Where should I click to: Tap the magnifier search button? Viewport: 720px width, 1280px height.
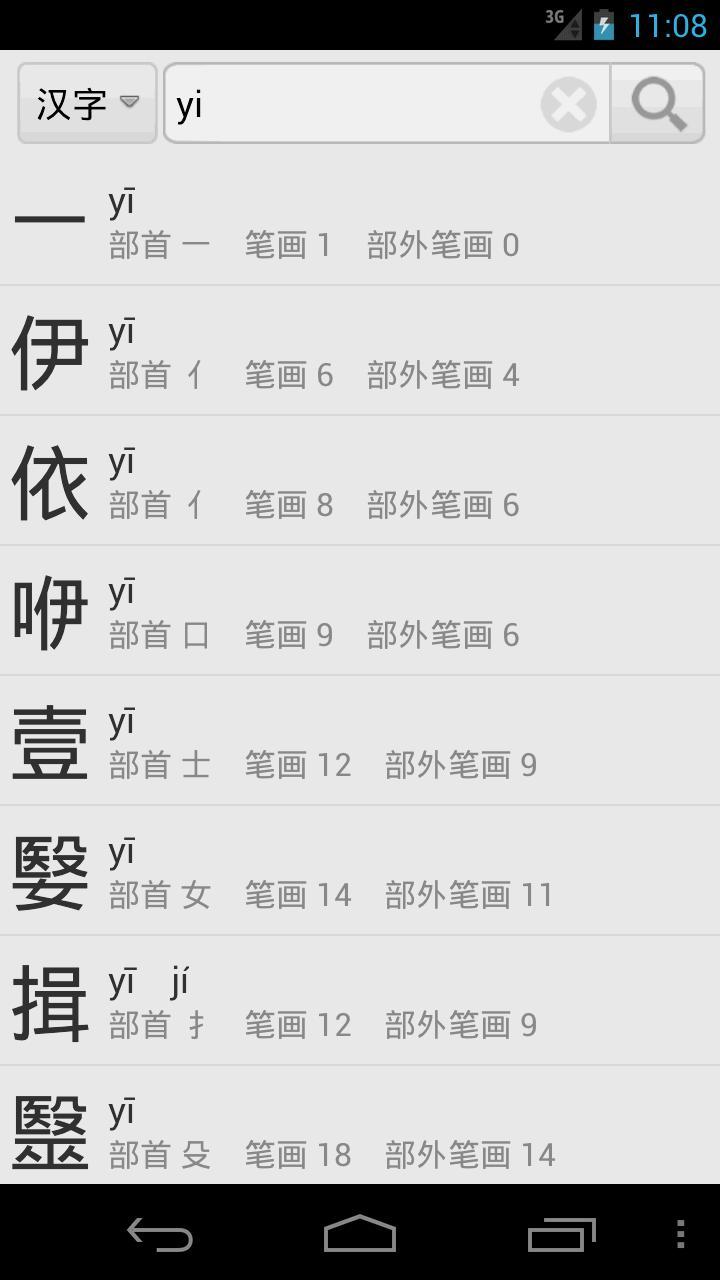[658, 104]
